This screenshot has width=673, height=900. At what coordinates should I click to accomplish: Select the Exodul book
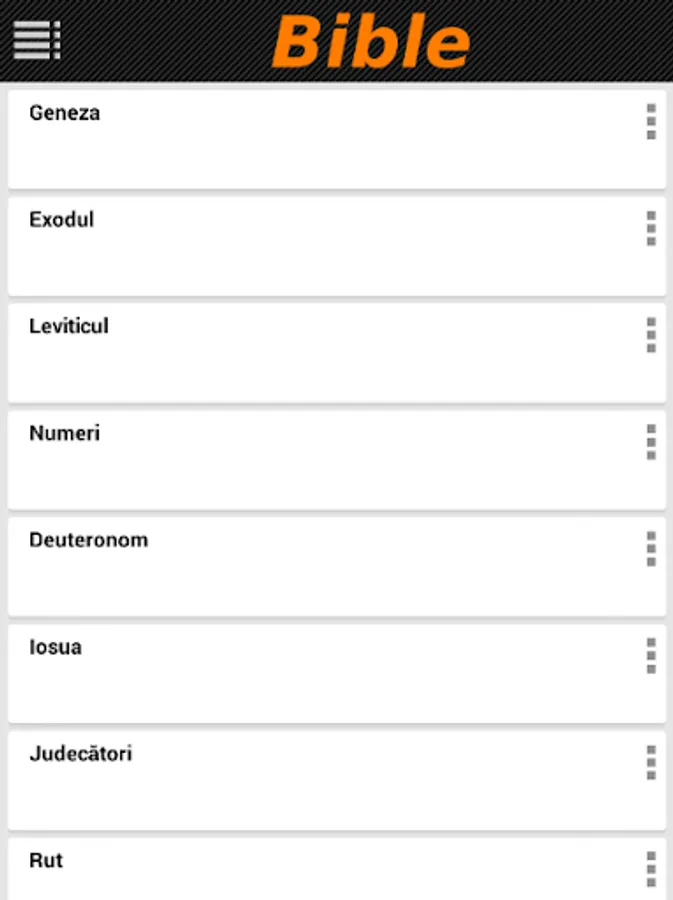[x=300, y=246]
